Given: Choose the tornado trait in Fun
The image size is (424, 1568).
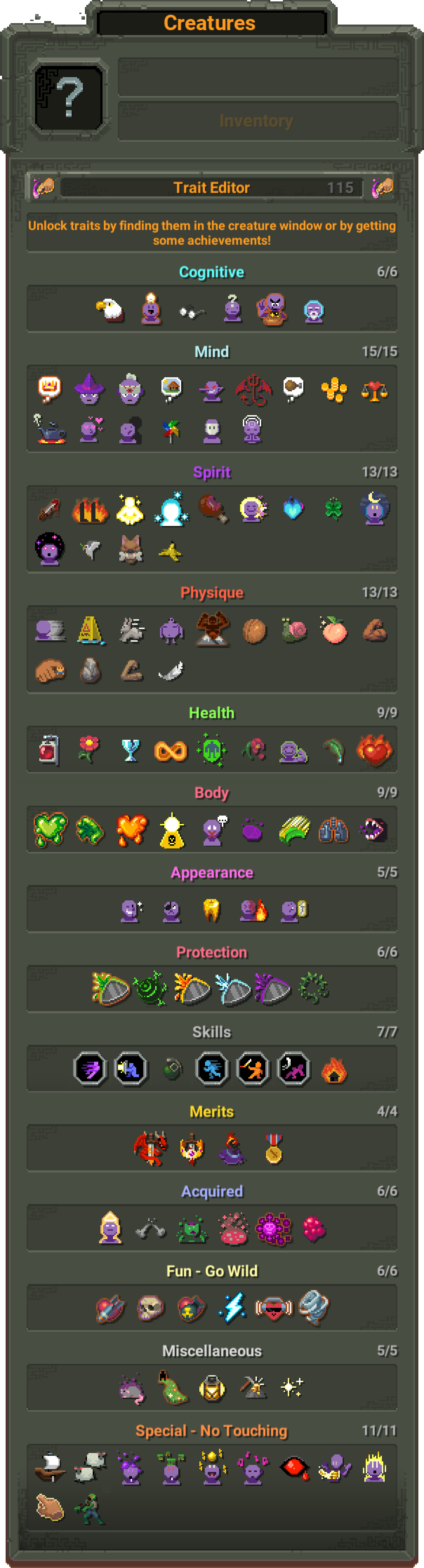Looking at the screenshot, I should [x=314, y=1307].
